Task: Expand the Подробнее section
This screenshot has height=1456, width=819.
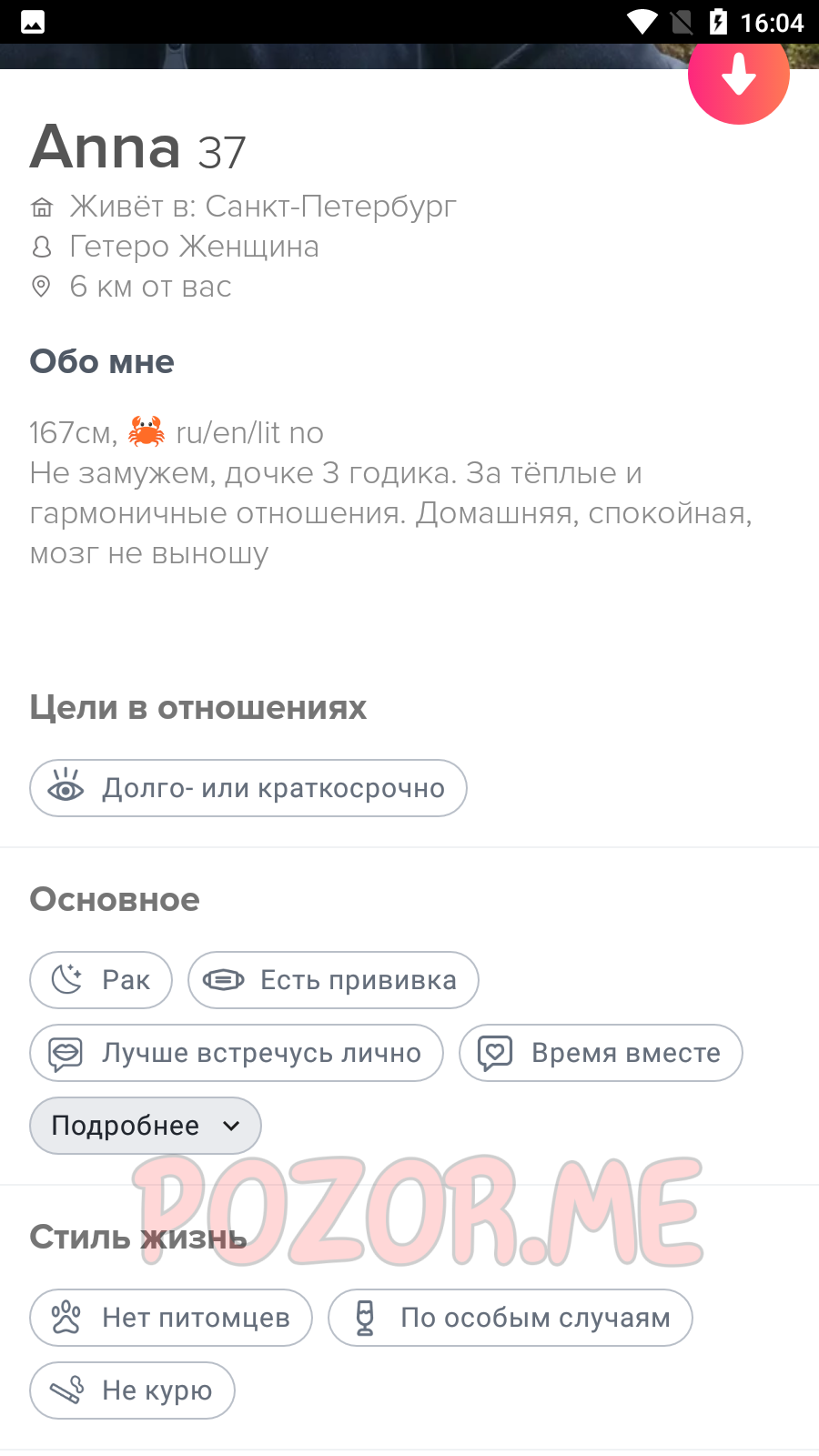Action: pyautogui.click(x=146, y=1126)
